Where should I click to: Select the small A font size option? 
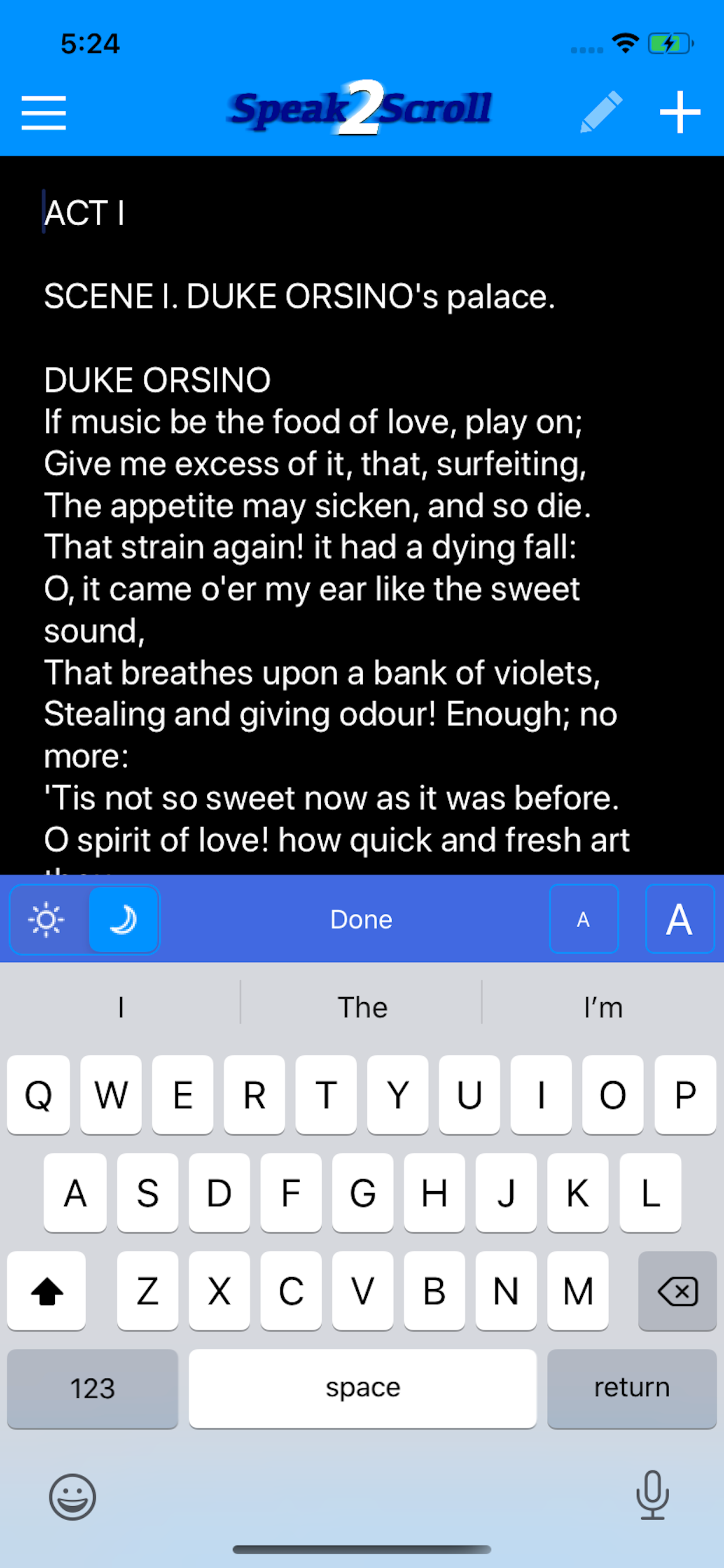coord(583,919)
